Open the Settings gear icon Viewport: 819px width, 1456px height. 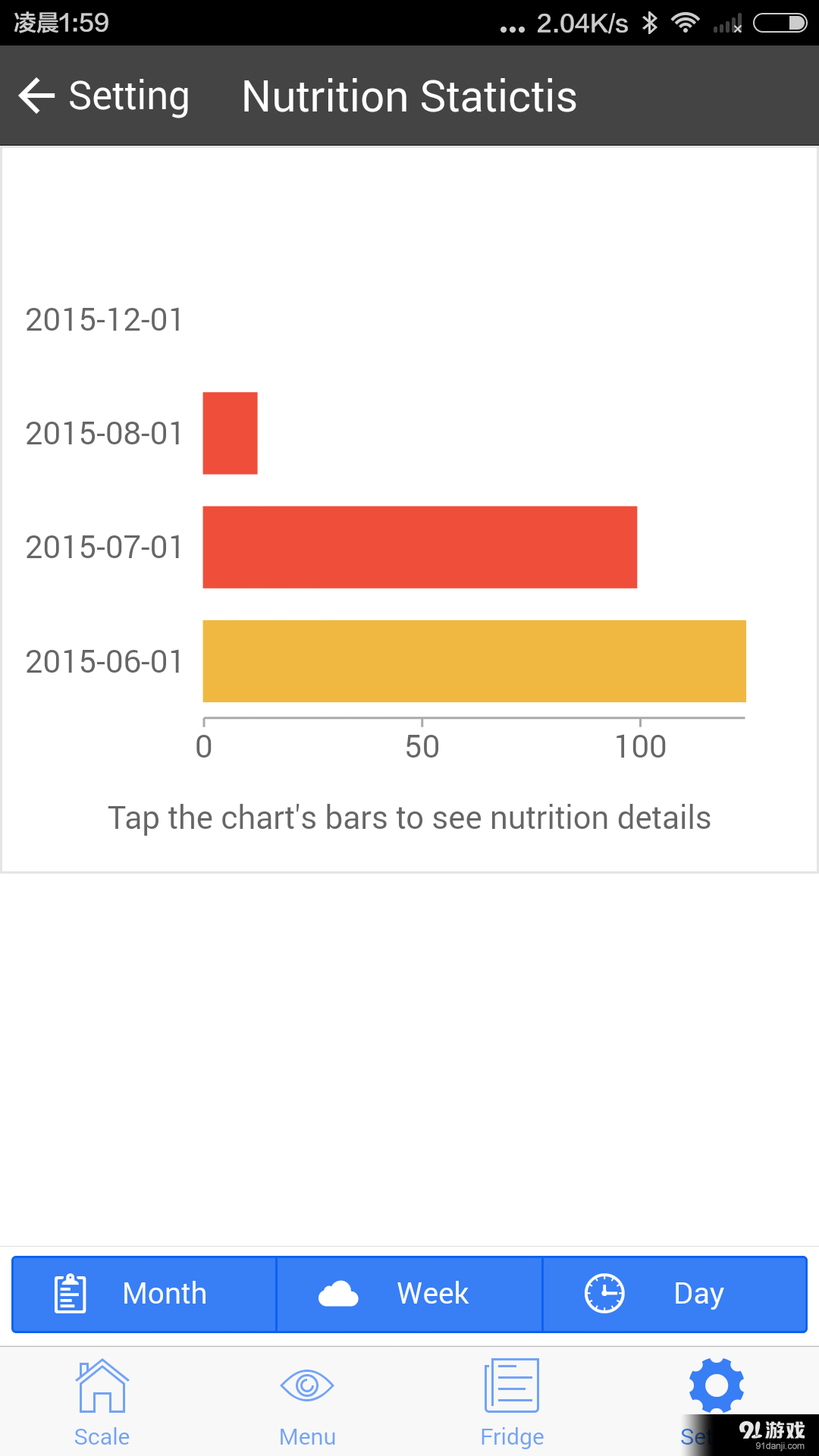tap(715, 1385)
